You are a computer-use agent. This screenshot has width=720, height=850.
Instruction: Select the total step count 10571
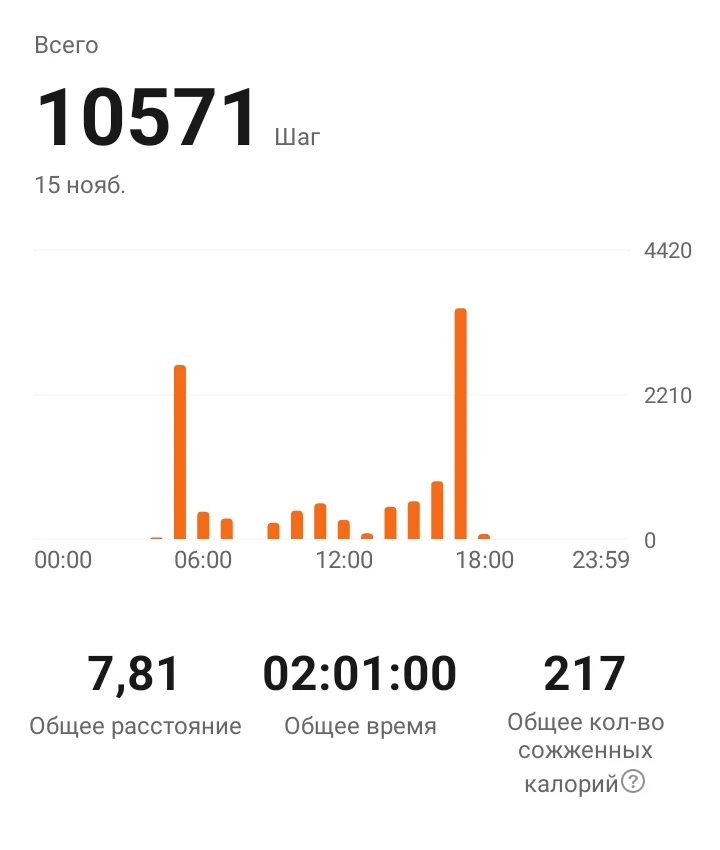coord(145,112)
